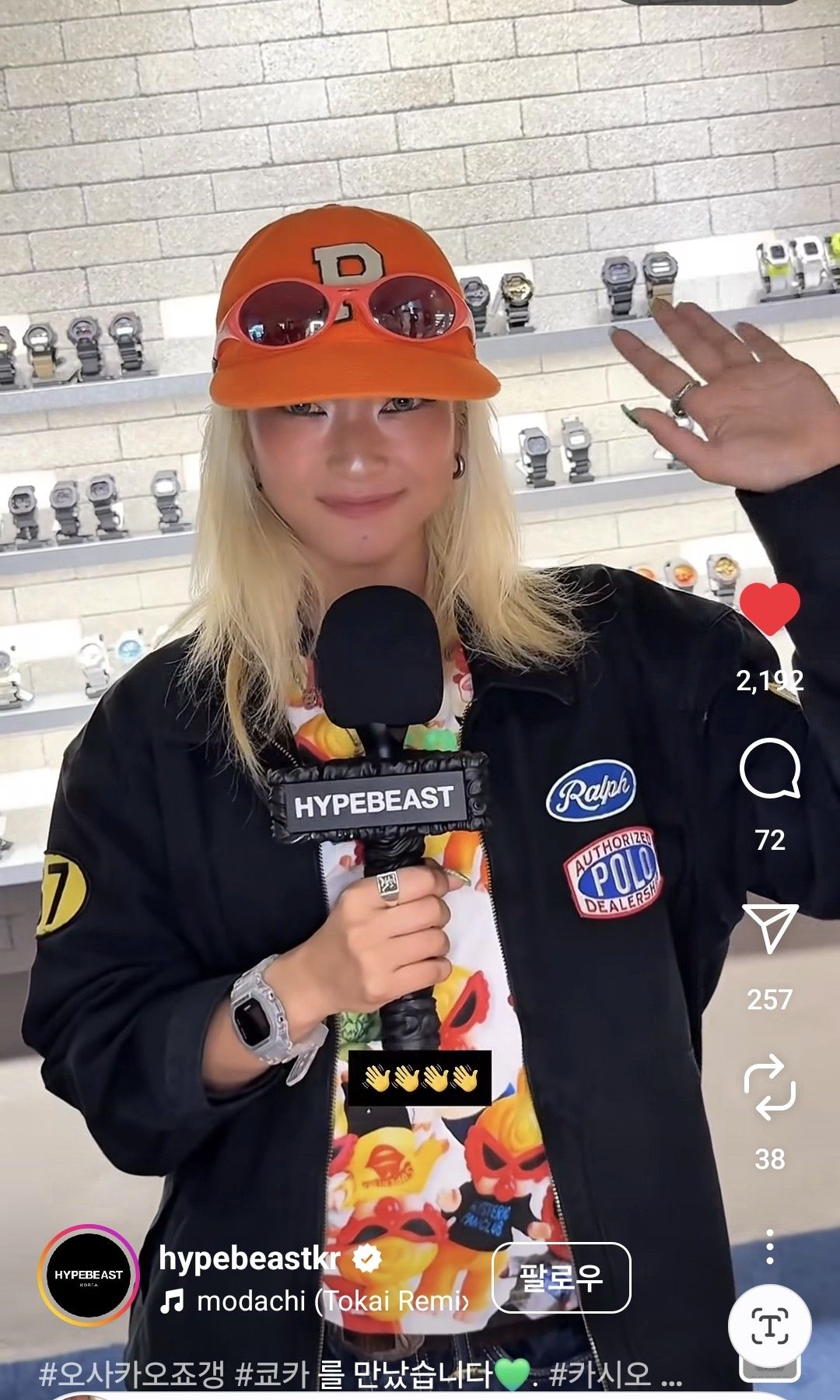Open the three-dot more options menu

coord(769,1247)
